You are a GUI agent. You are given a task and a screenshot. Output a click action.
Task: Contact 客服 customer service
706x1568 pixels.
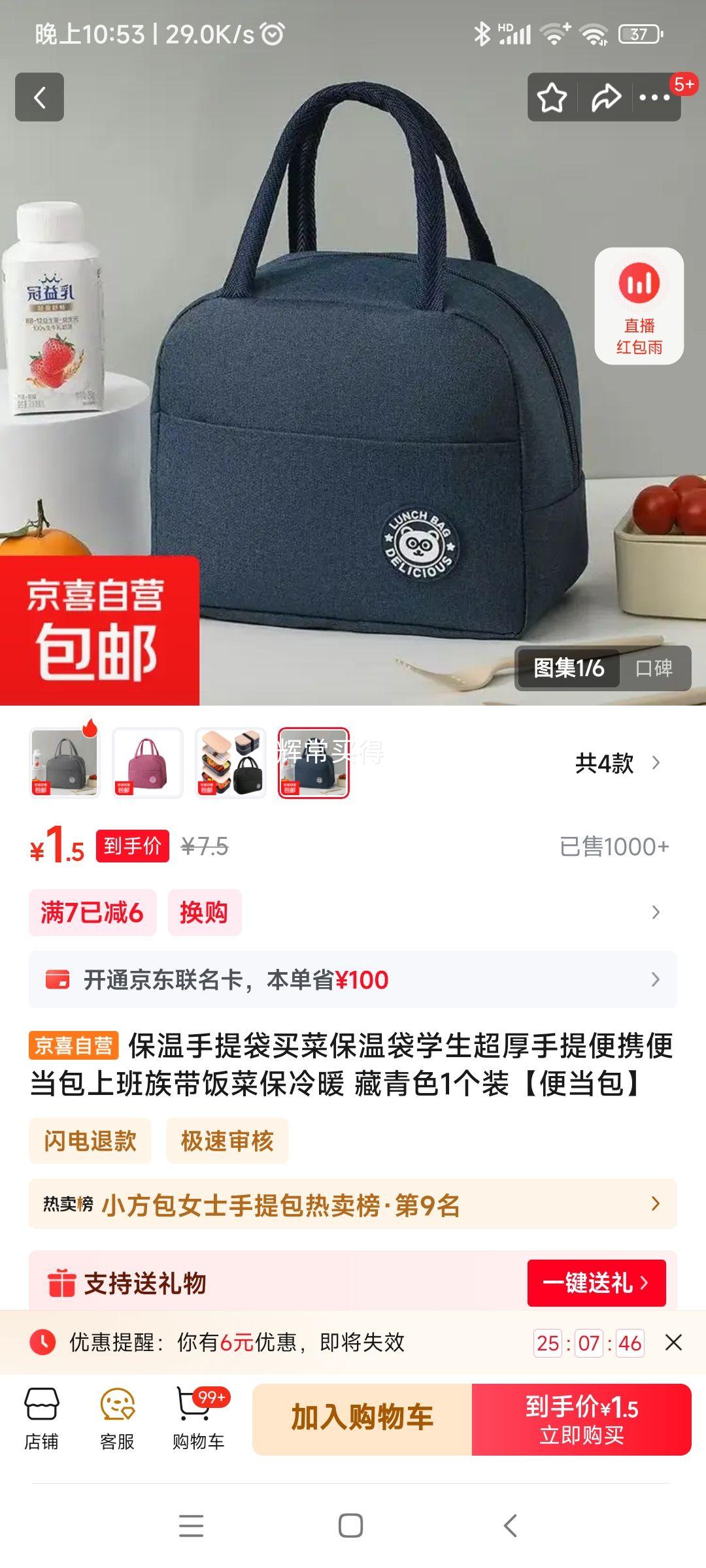tap(117, 1419)
